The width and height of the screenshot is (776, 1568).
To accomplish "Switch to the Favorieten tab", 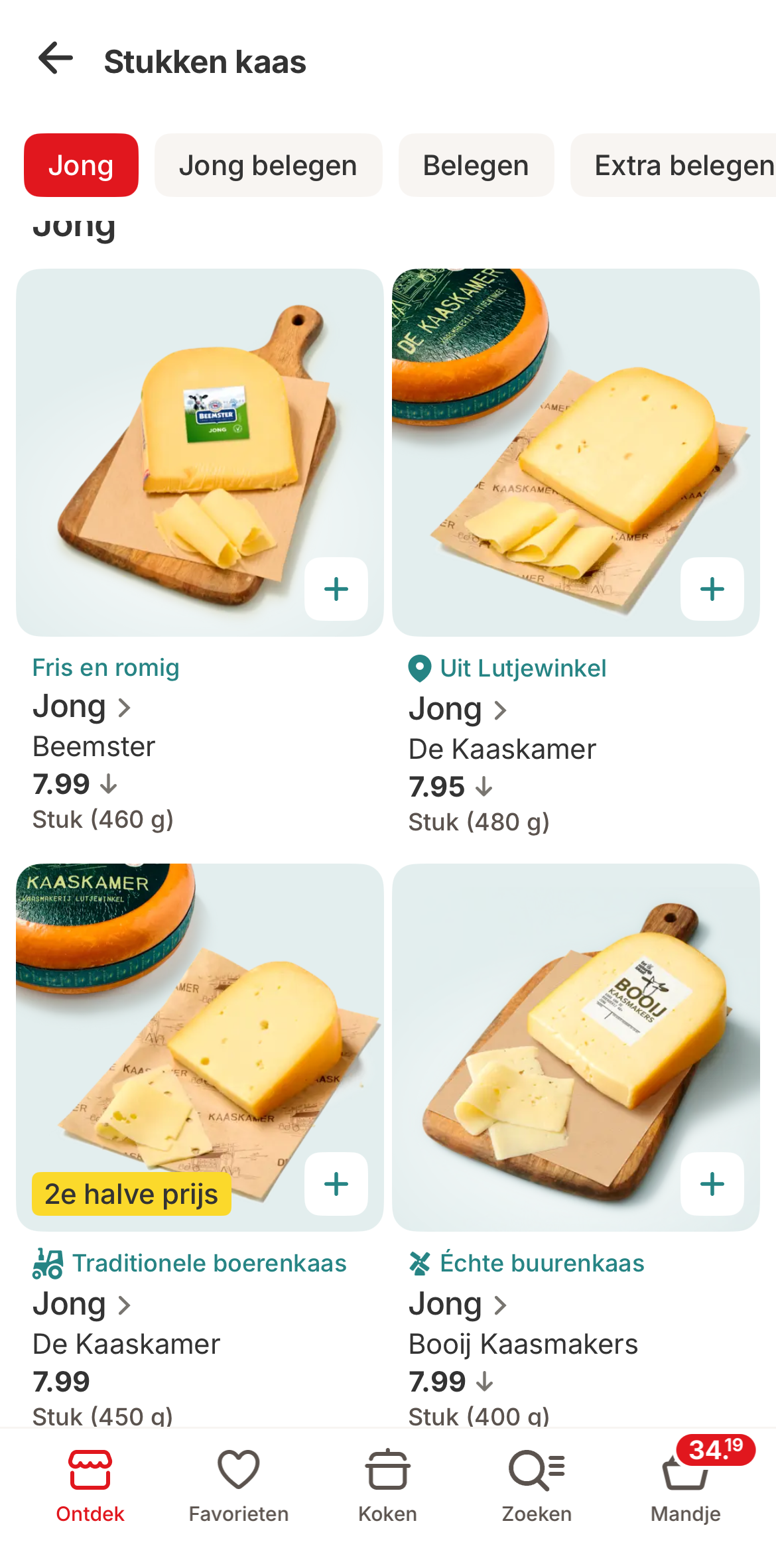I will pyautogui.click(x=239, y=1486).
